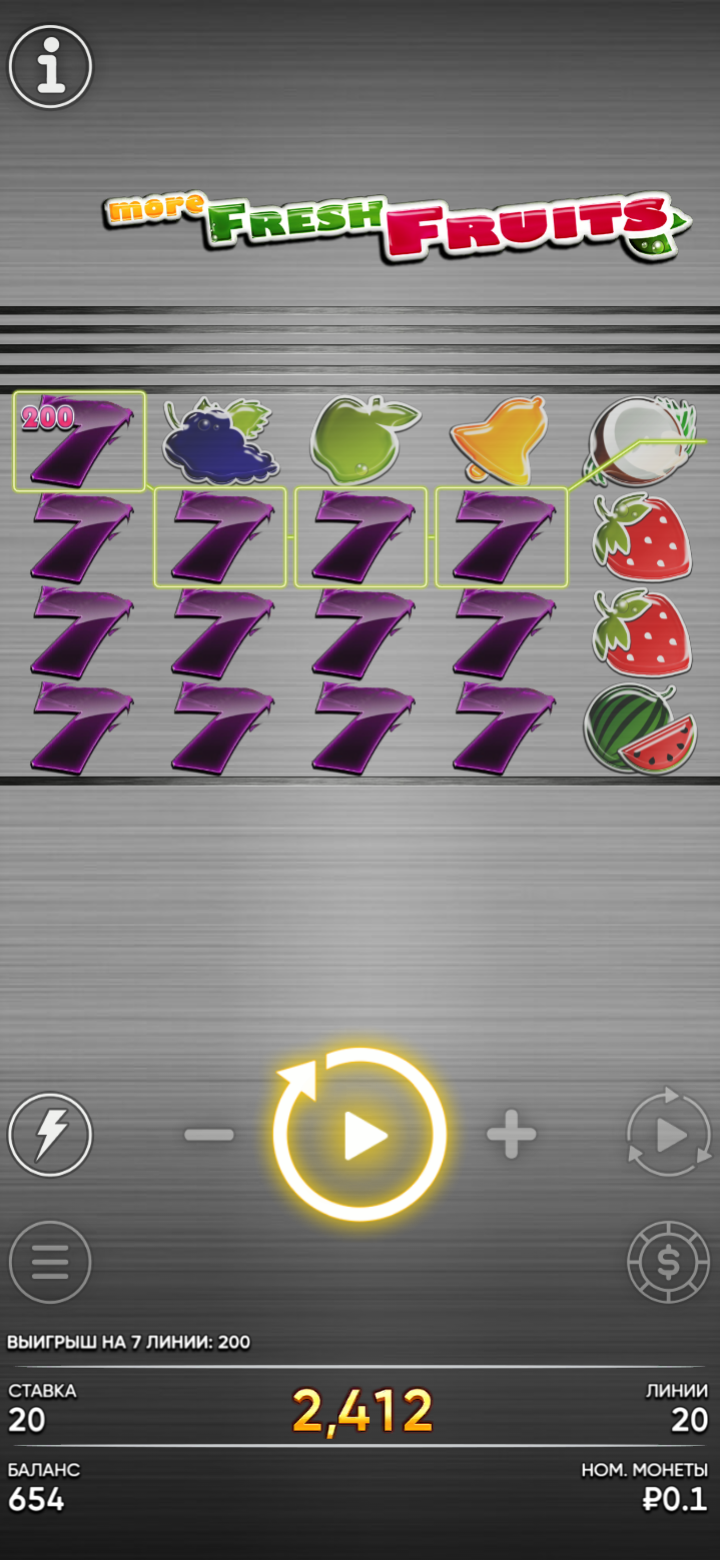Screen dimensions: 720x1560
Task: Spin the reels with the play button
Action: pos(360,1134)
